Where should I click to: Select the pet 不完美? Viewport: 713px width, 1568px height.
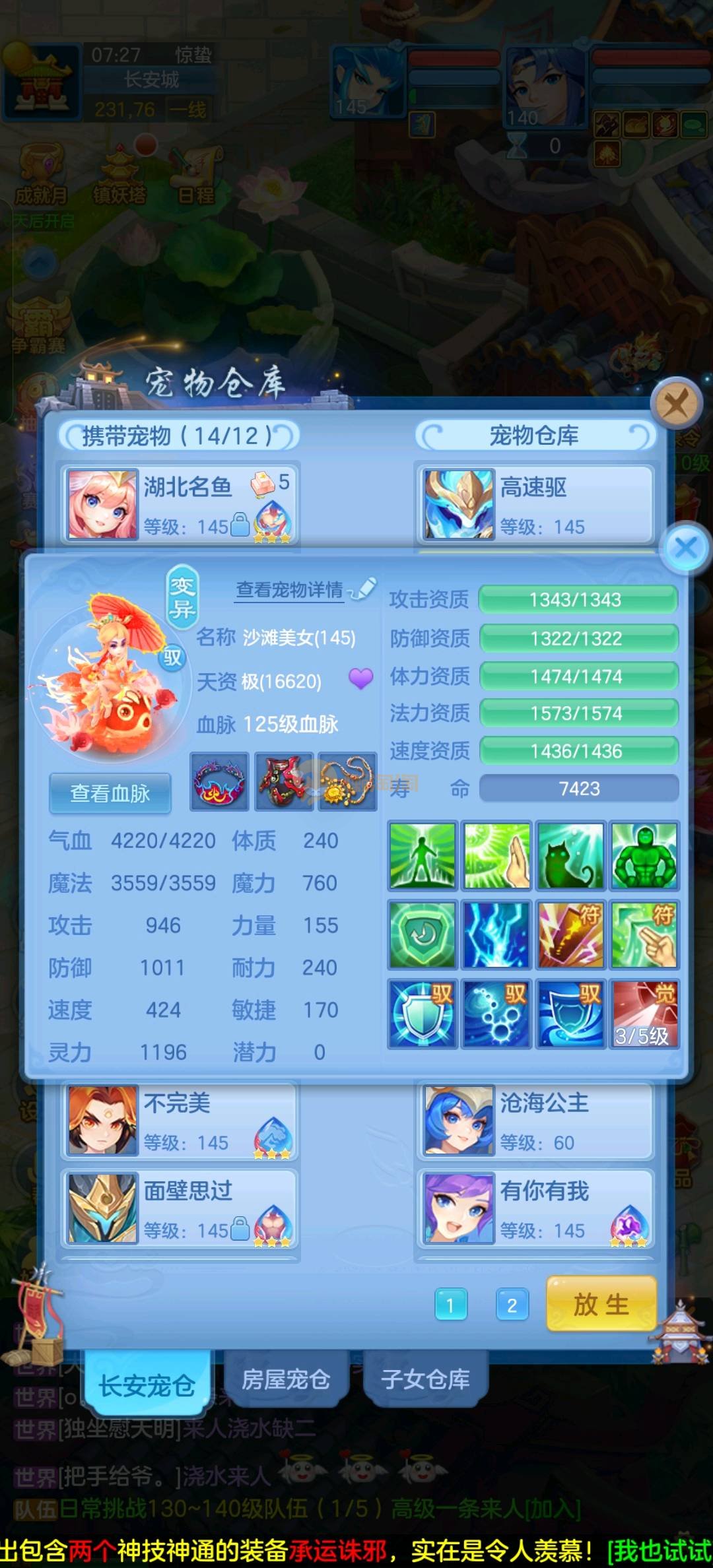click(x=180, y=1121)
